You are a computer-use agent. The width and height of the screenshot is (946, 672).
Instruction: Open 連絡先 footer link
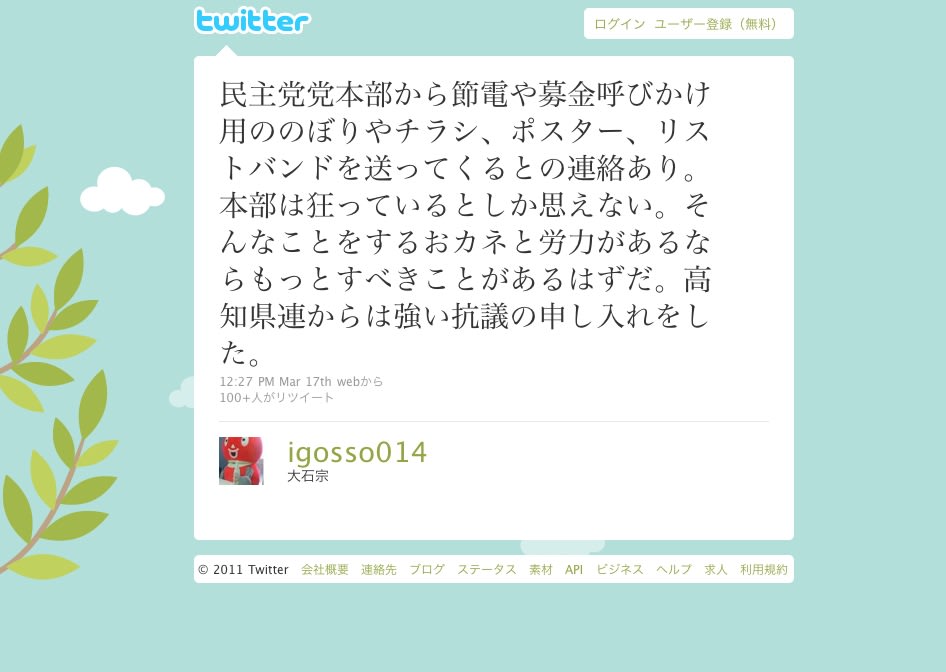pos(379,570)
